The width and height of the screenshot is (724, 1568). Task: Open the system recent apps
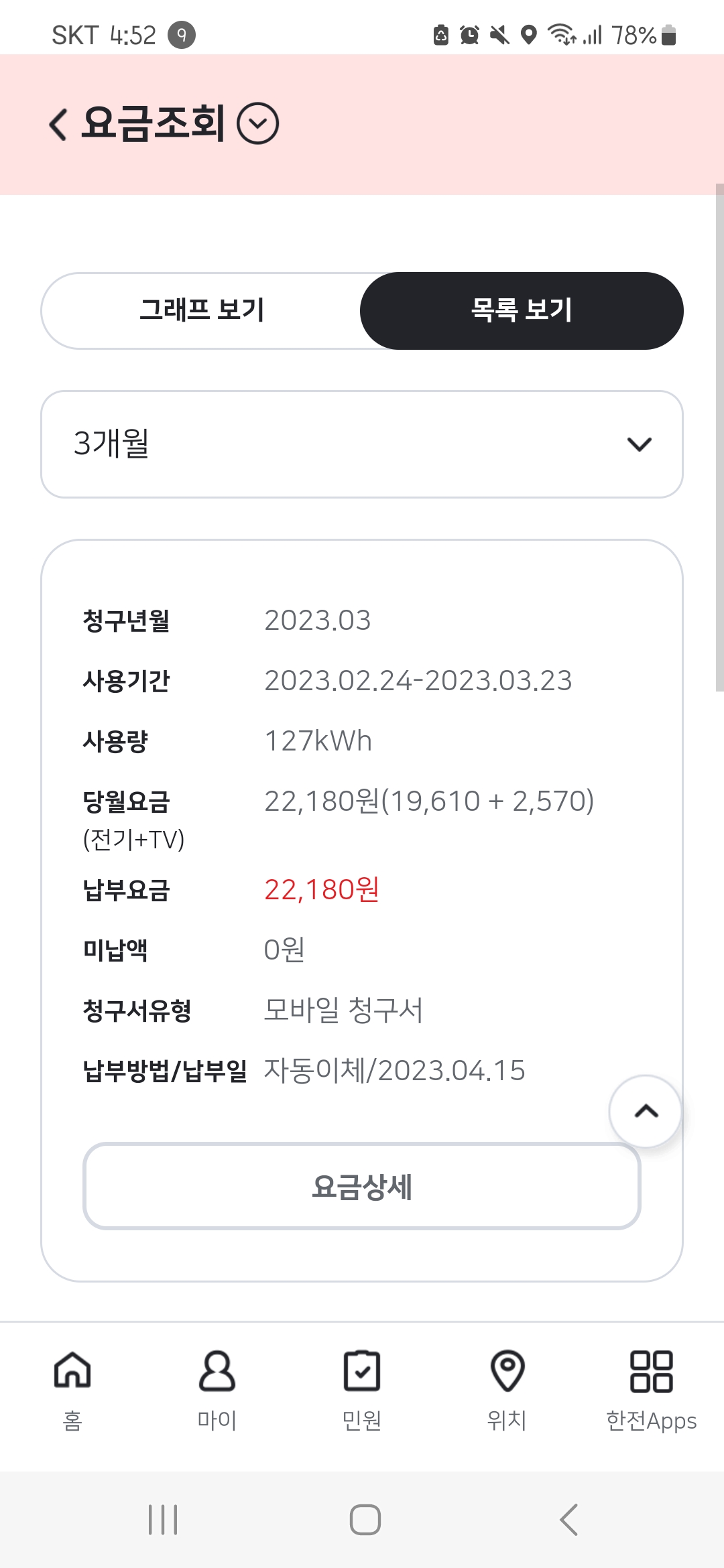(x=163, y=1519)
